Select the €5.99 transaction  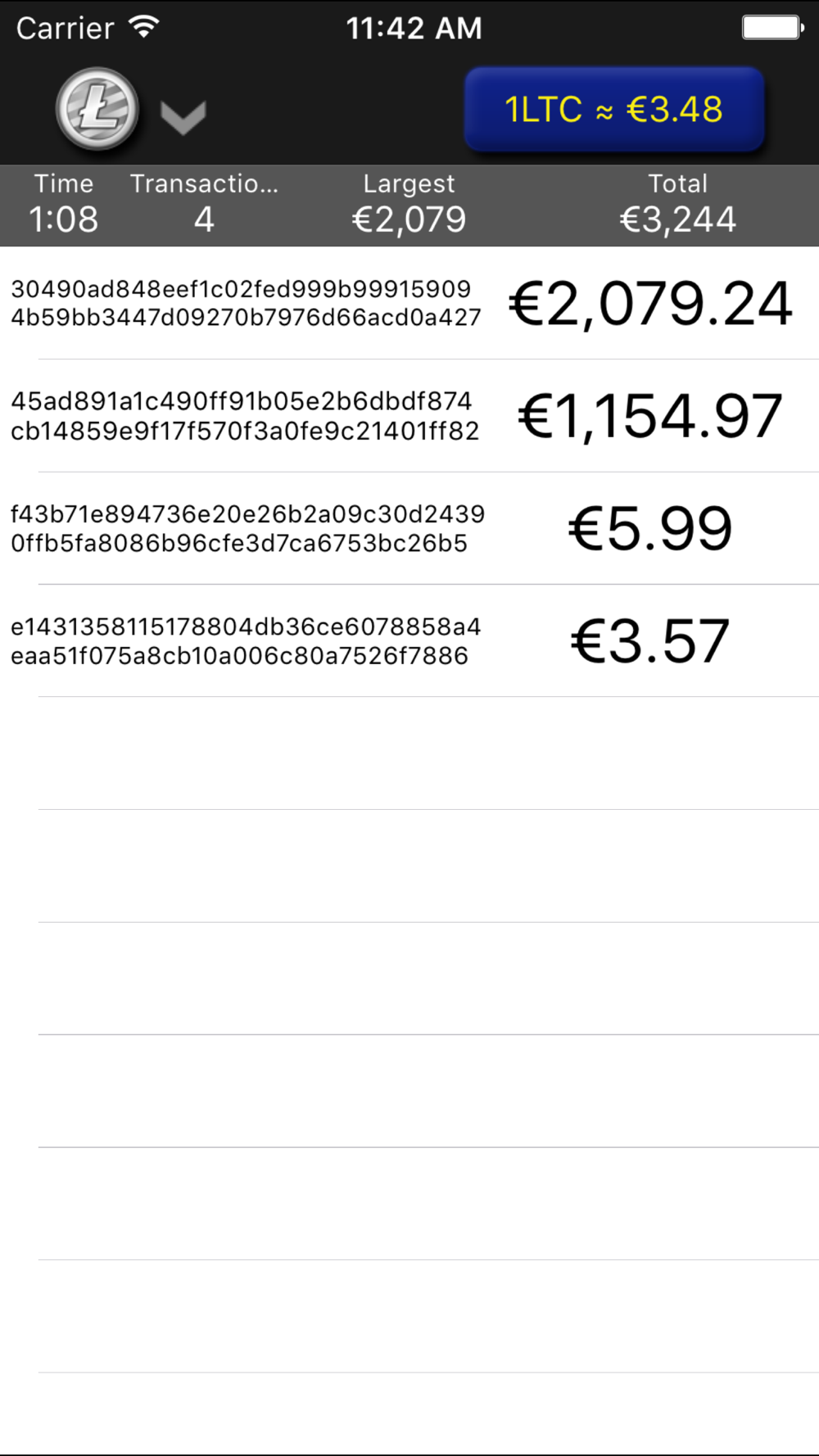(x=409, y=528)
